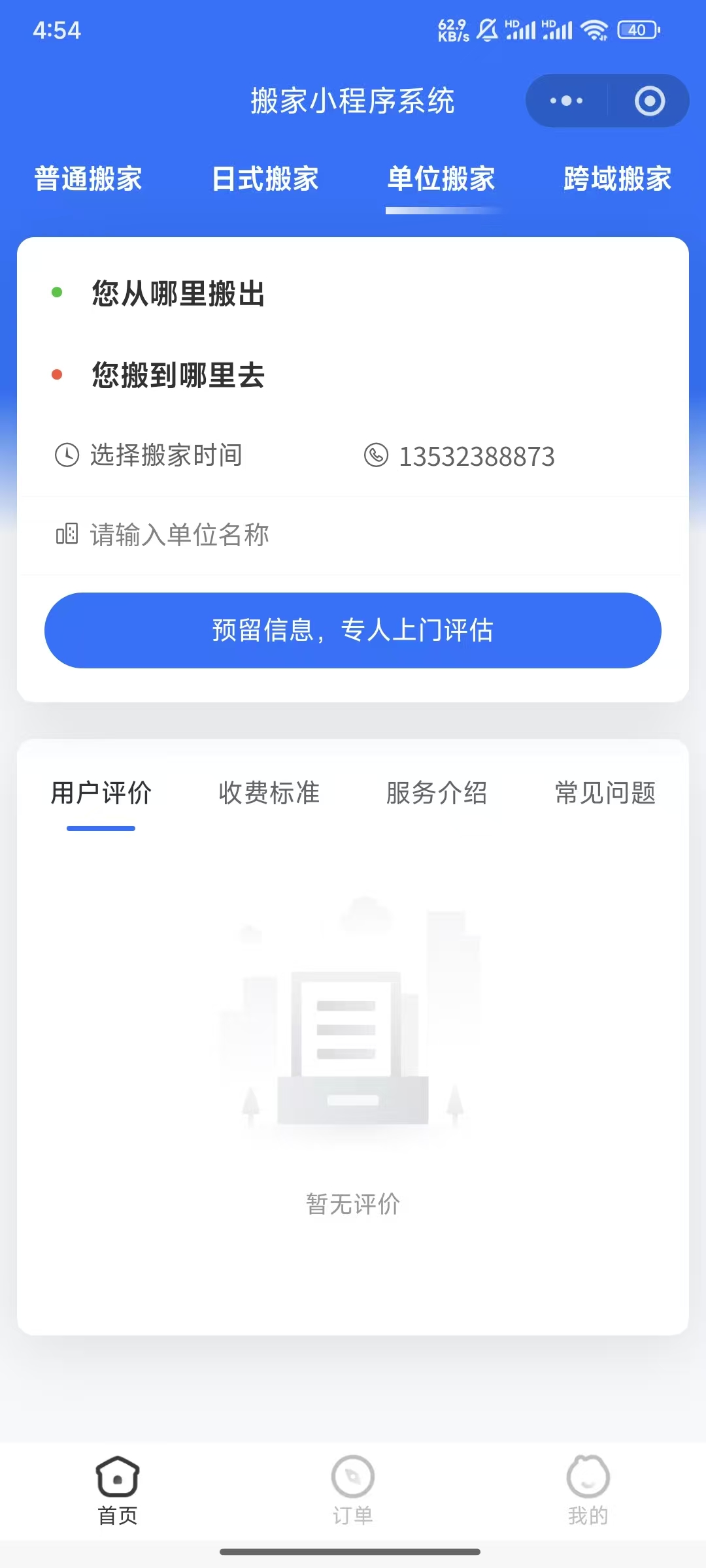Open the mini program more options menu
The height and width of the screenshot is (1568, 706).
566,101
